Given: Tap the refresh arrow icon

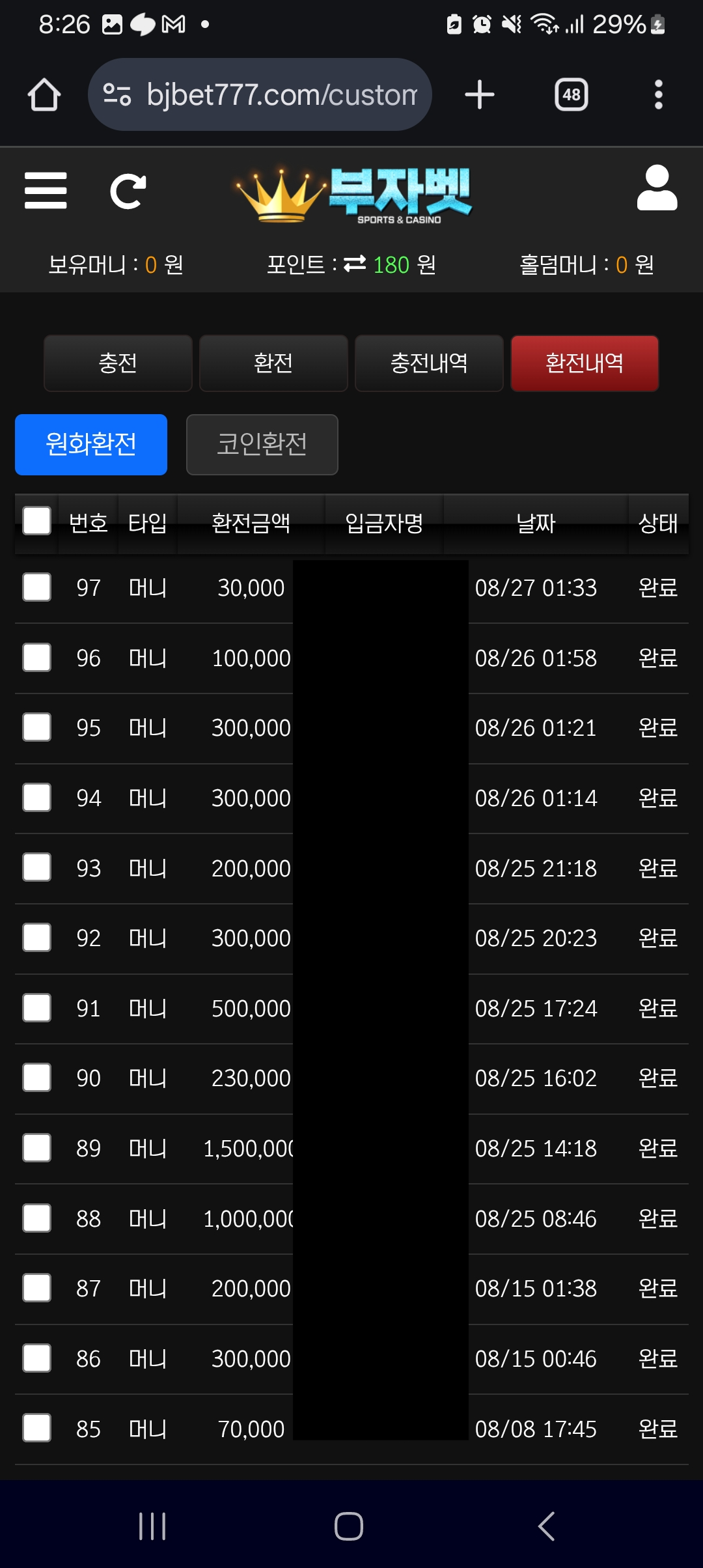Looking at the screenshot, I should tap(128, 191).
